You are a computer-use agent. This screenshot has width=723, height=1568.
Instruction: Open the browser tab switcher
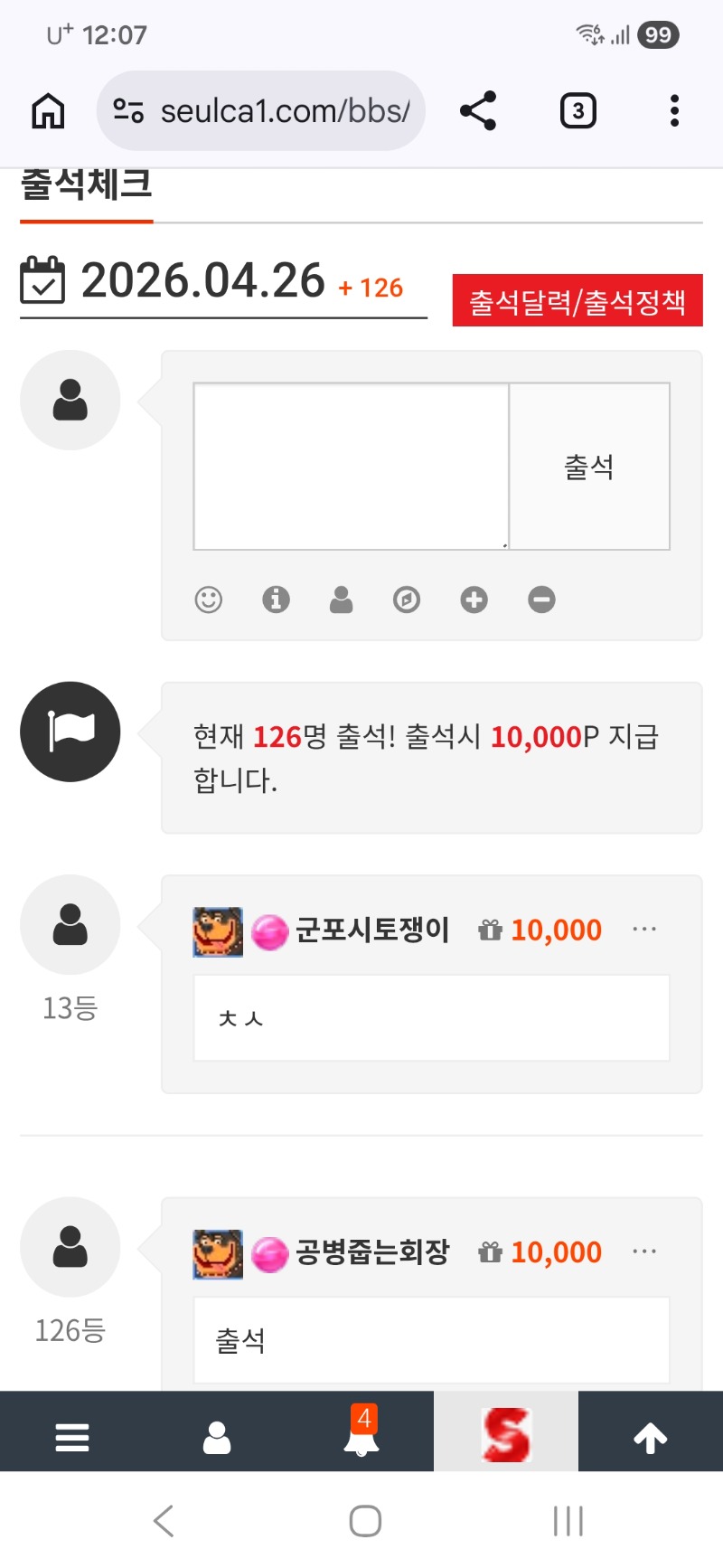pyautogui.click(x=577, y=111)
